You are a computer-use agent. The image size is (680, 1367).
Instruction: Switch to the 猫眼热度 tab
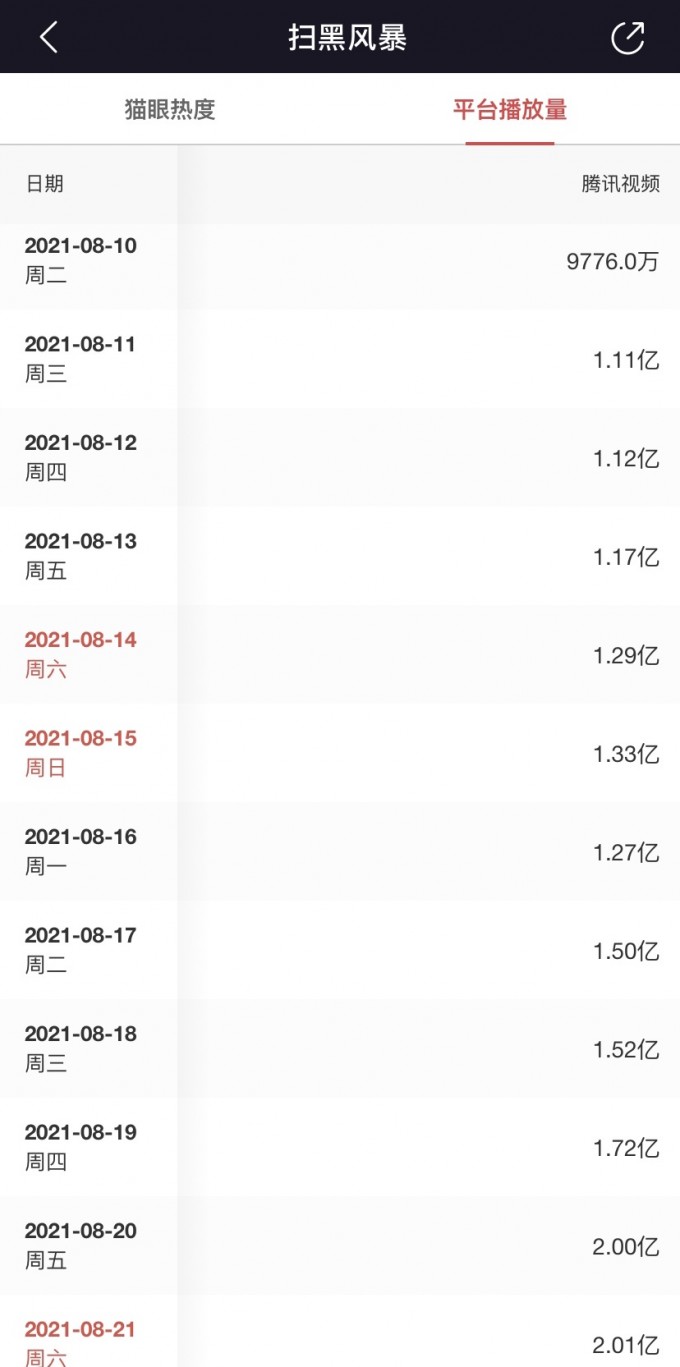[x=170, y=109]
